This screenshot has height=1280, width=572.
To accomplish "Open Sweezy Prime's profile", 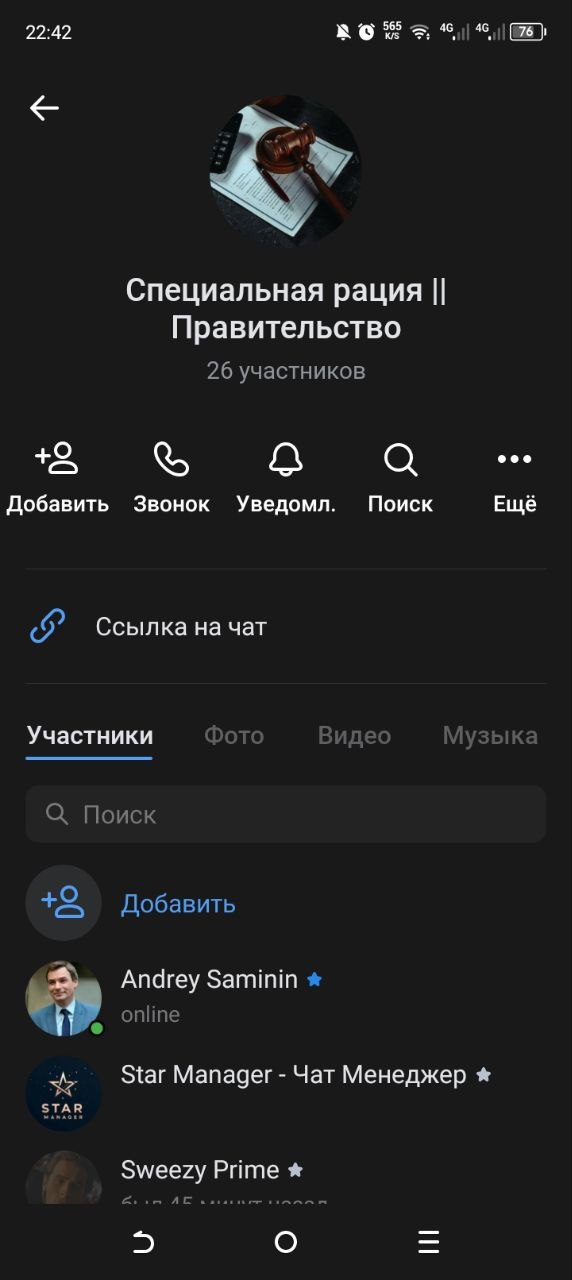I will point(286,1178).
